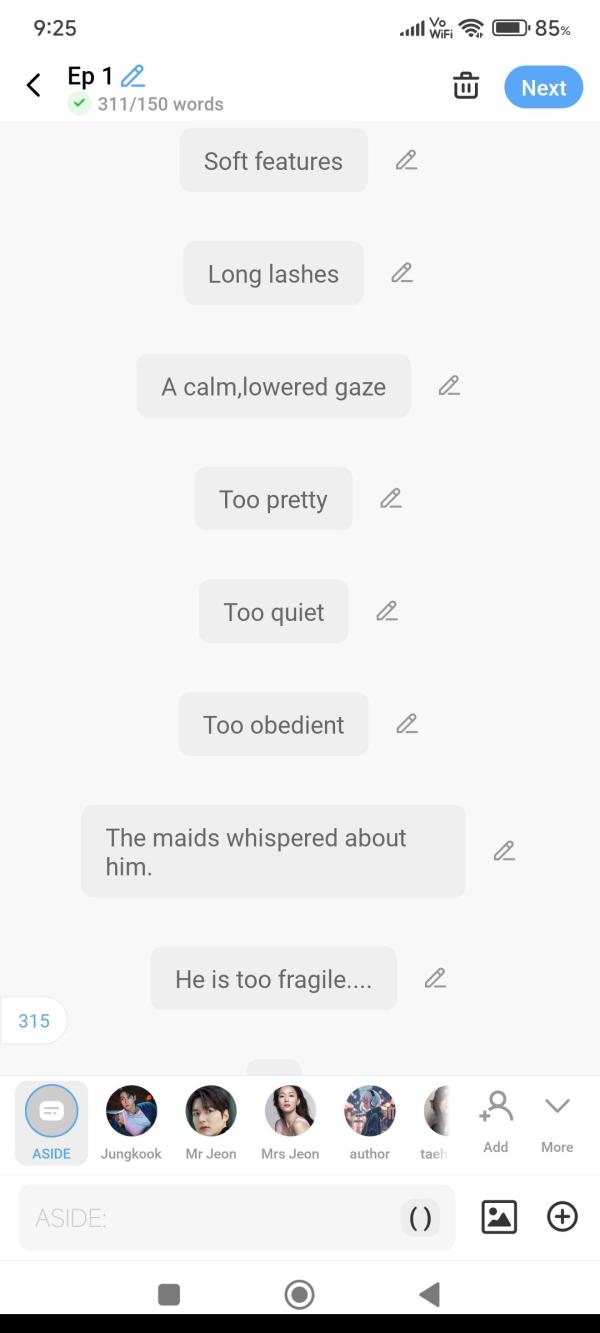Expand the More characters menu

click(557, 1120)
